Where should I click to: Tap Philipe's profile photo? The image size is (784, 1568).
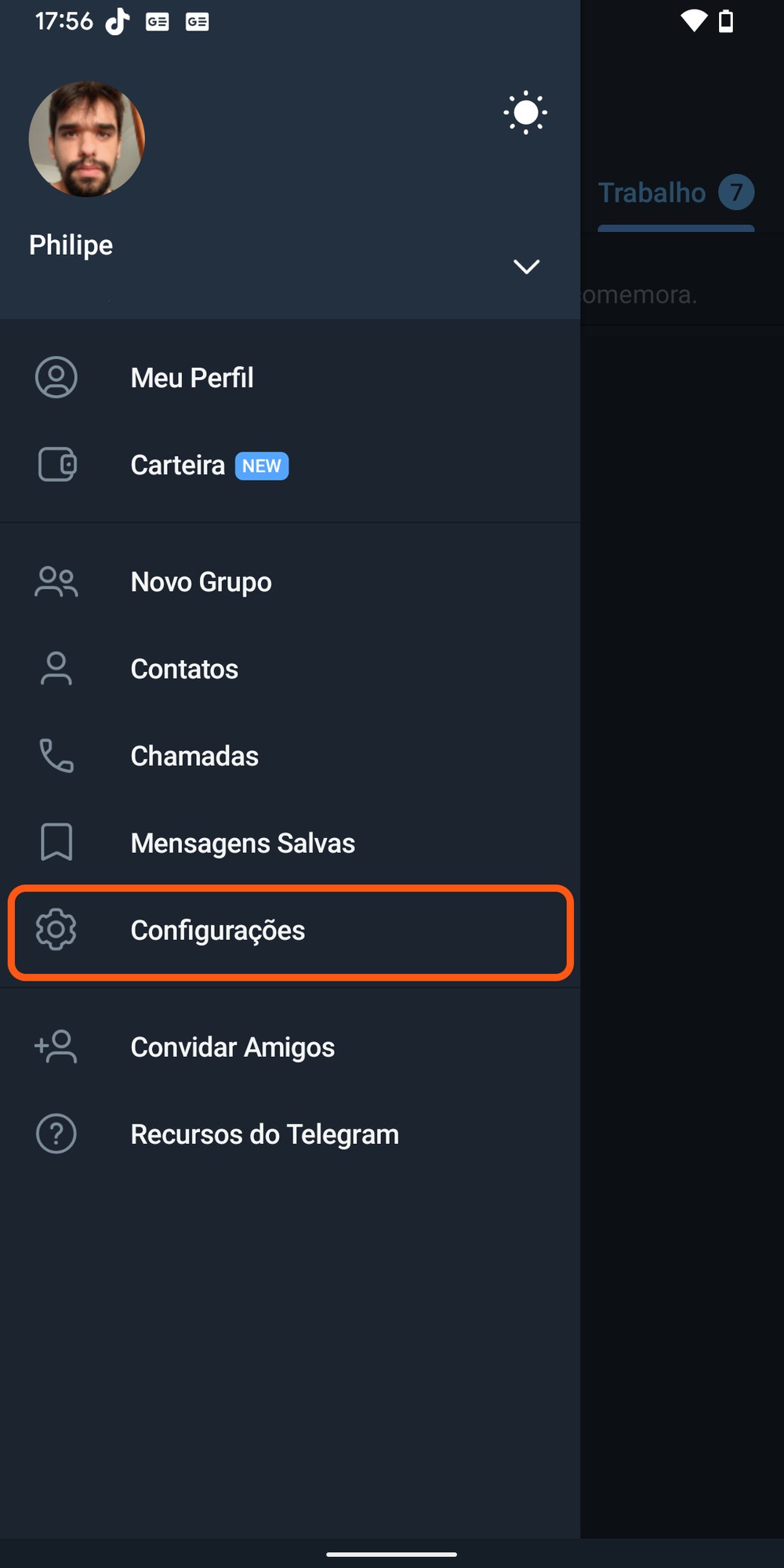(87, 140)
